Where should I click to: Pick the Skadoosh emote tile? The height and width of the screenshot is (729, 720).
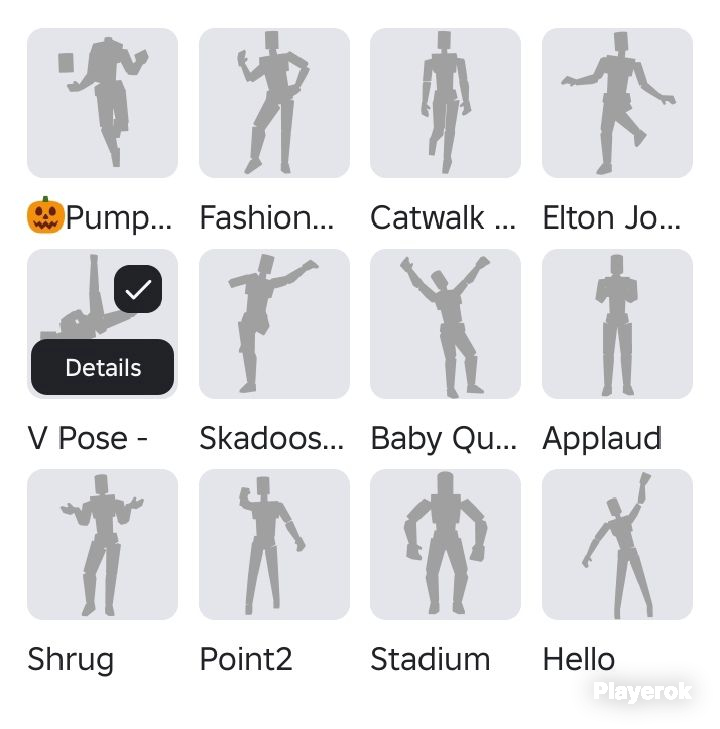point(274,324)
